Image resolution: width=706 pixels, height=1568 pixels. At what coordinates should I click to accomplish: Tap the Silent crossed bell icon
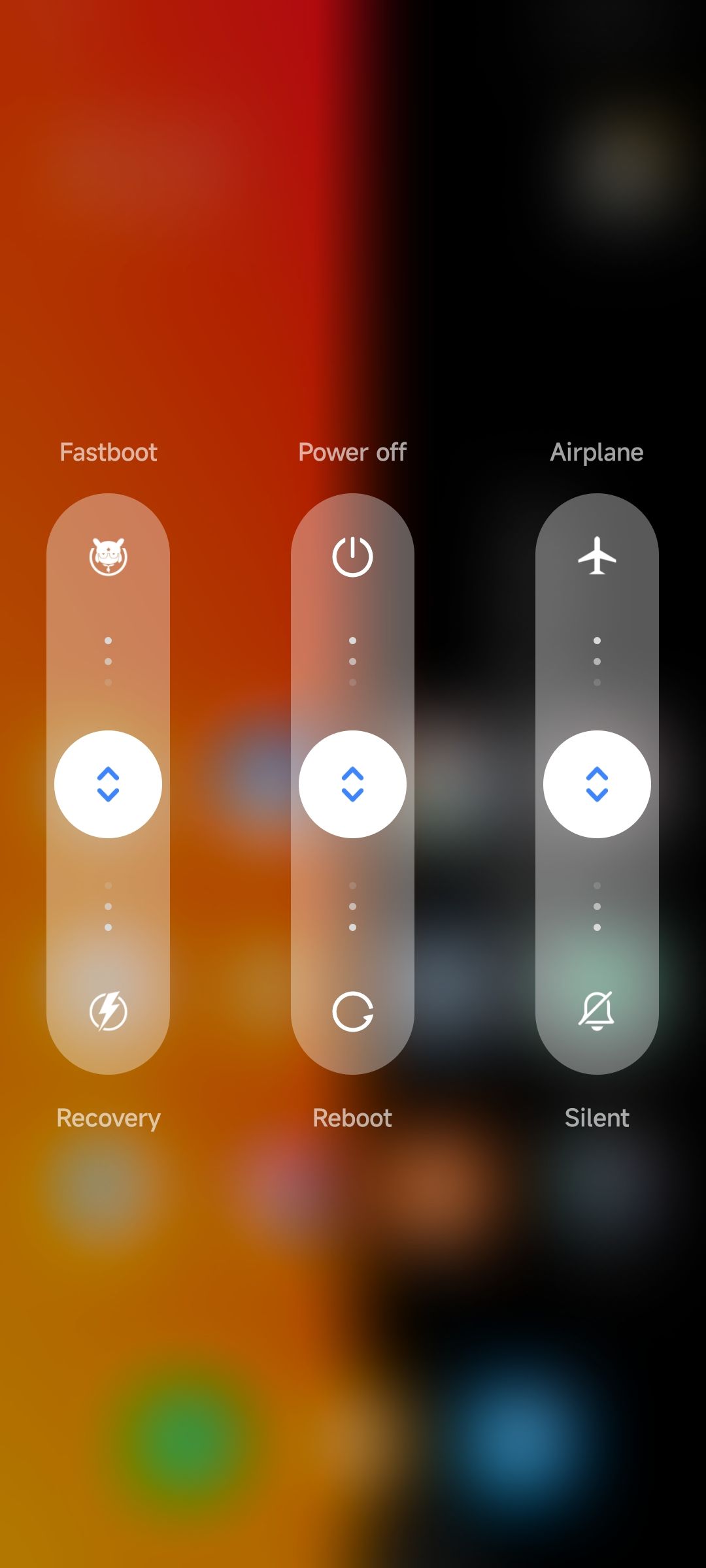[597, 1011]
